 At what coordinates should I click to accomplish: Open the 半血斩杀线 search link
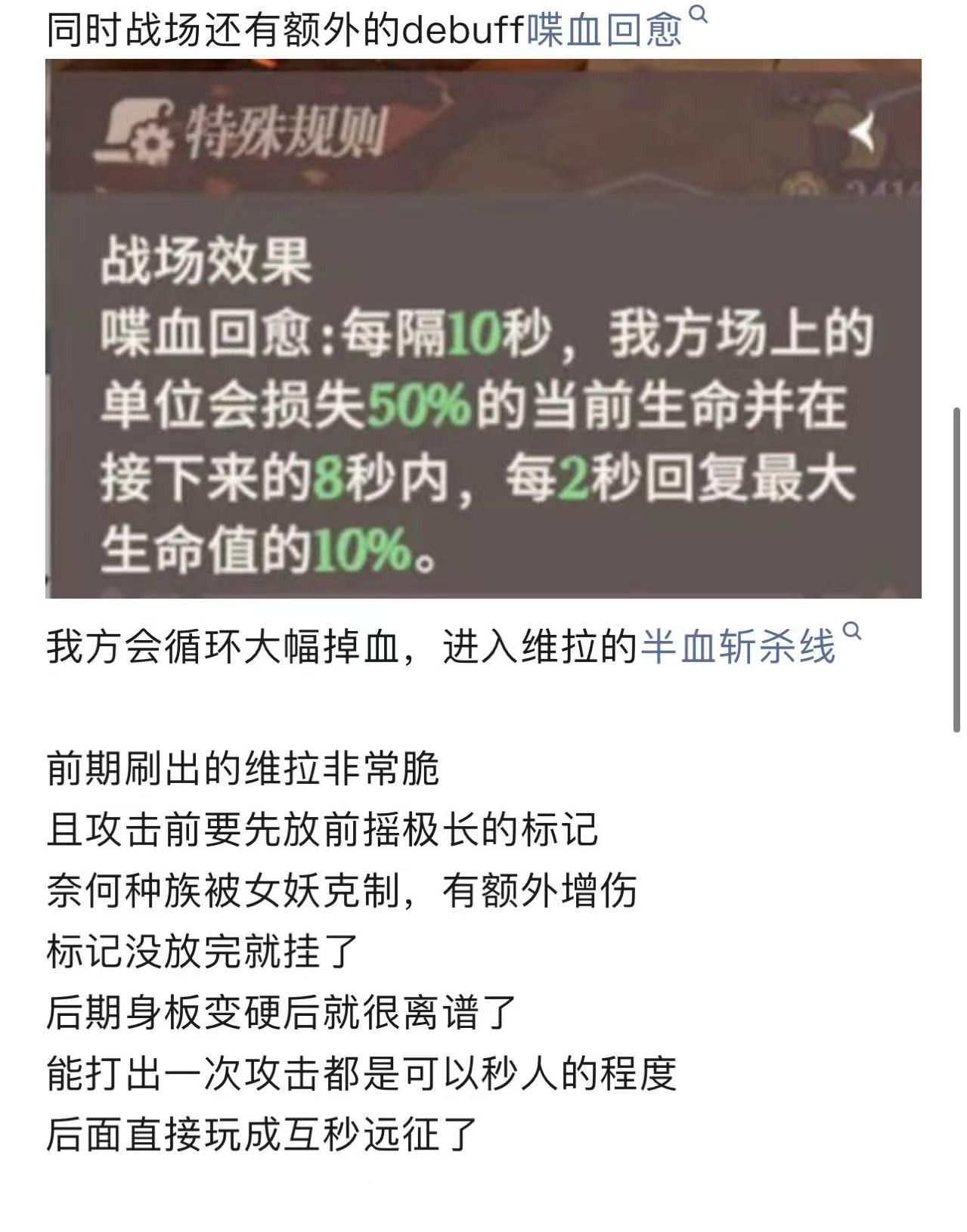[x=738, y=648]
